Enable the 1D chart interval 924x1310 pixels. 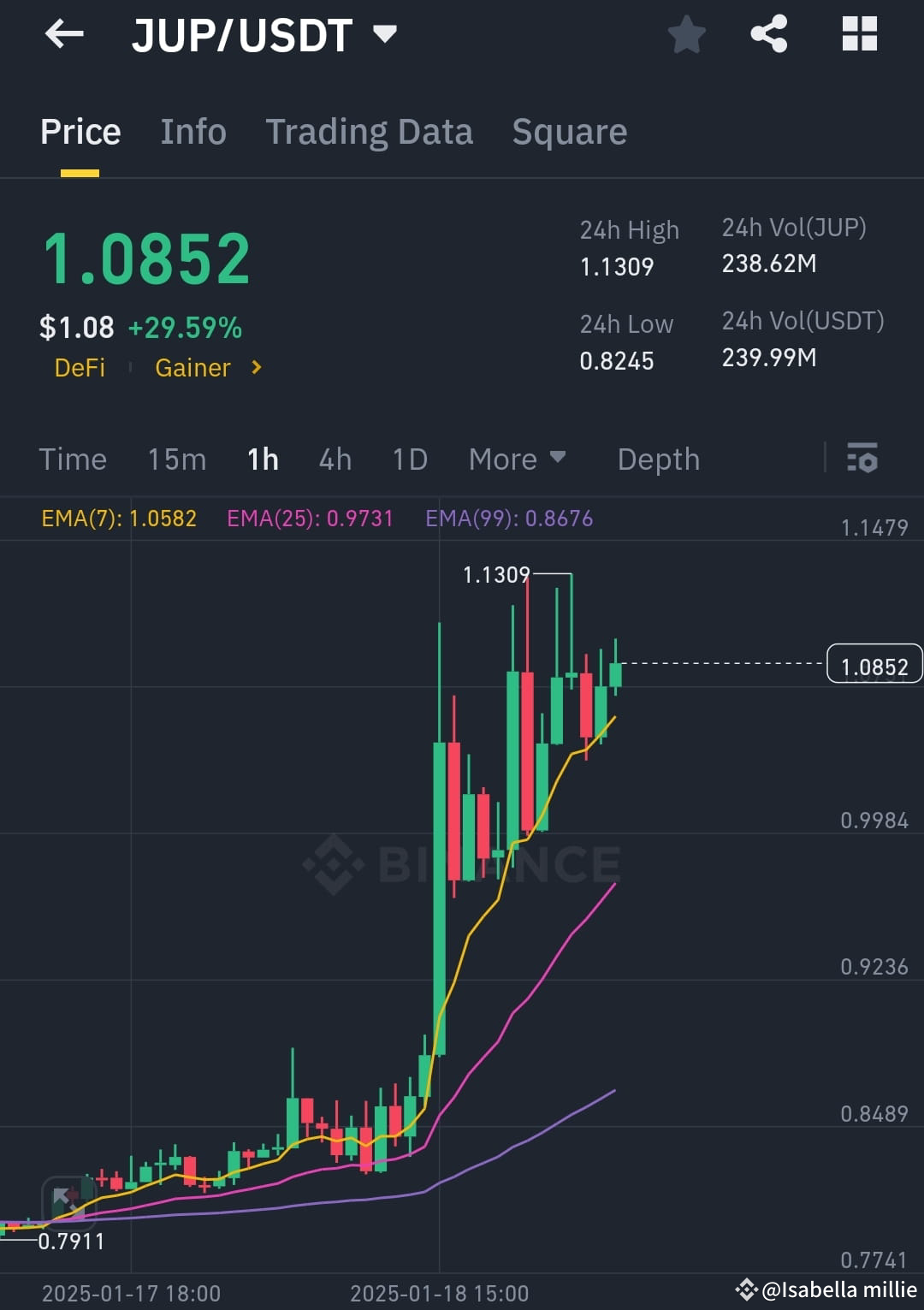(409, 459)
